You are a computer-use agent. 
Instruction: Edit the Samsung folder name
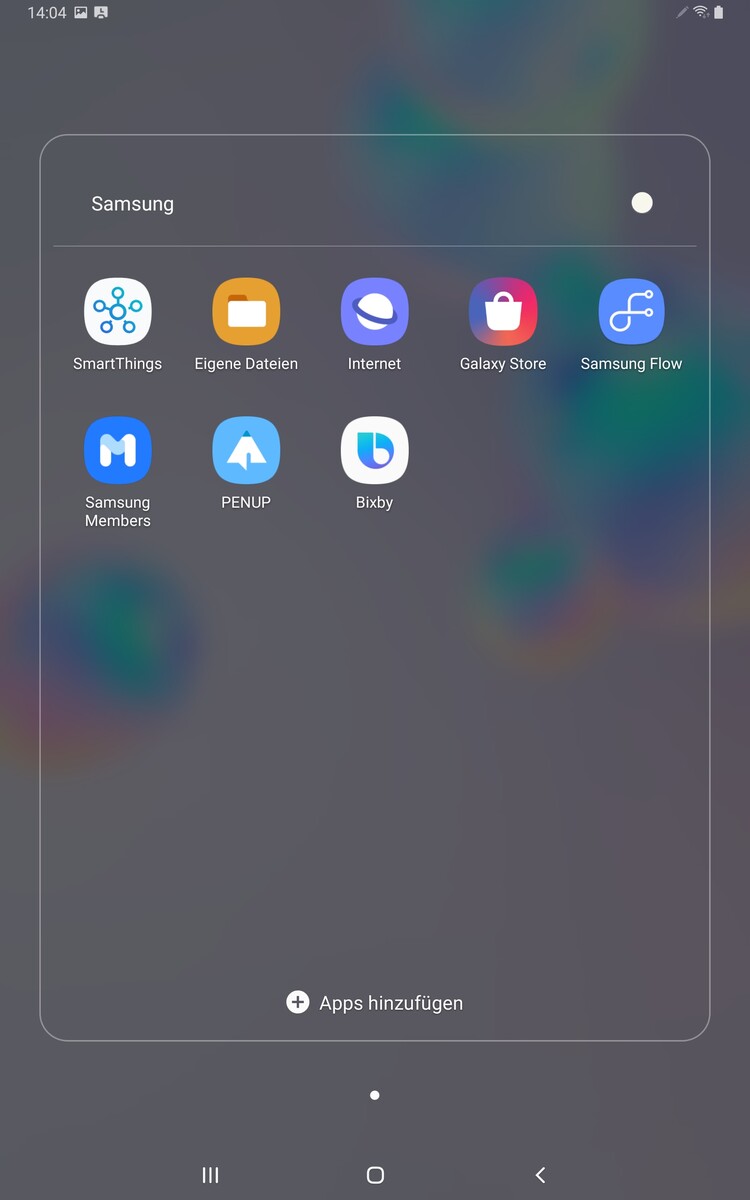133,204
